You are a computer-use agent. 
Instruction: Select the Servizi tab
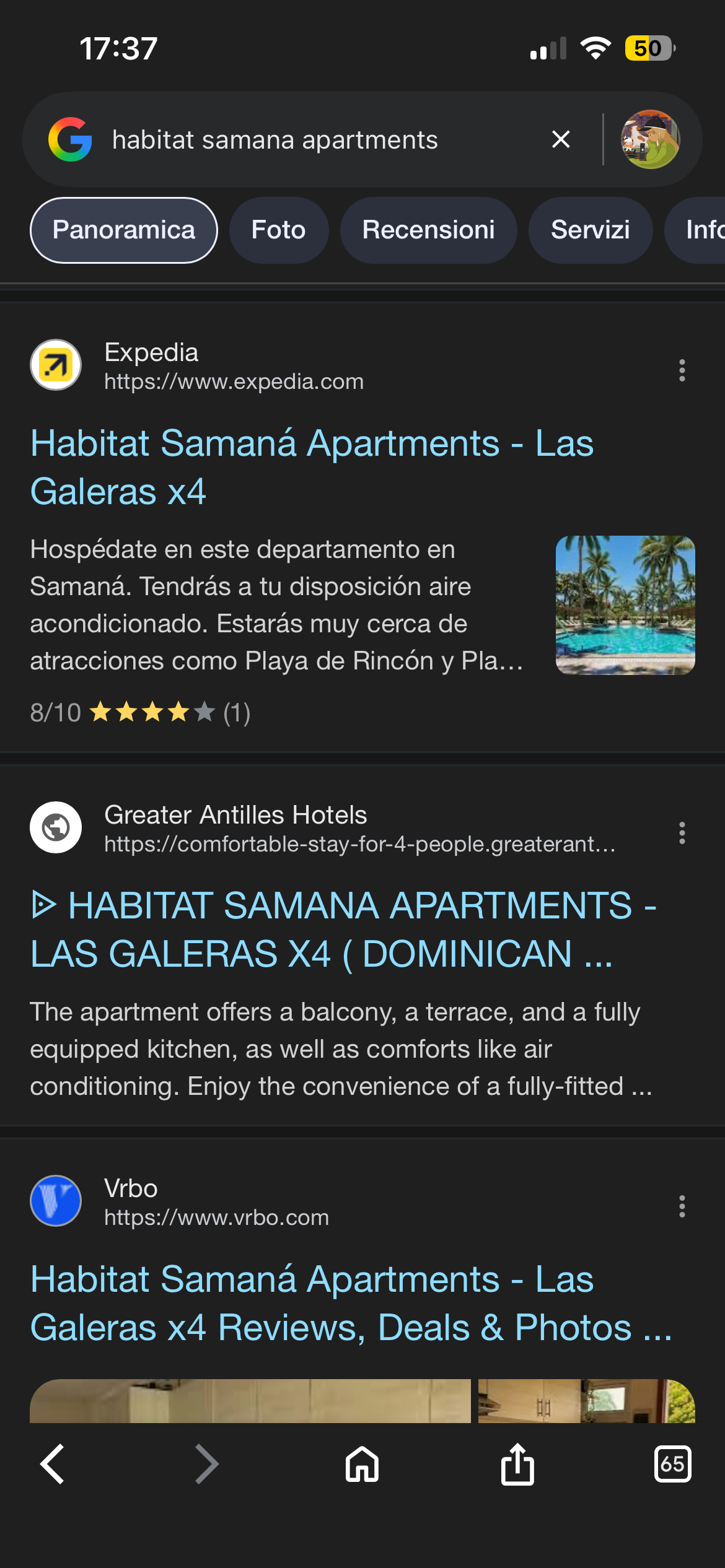point(590,230)
